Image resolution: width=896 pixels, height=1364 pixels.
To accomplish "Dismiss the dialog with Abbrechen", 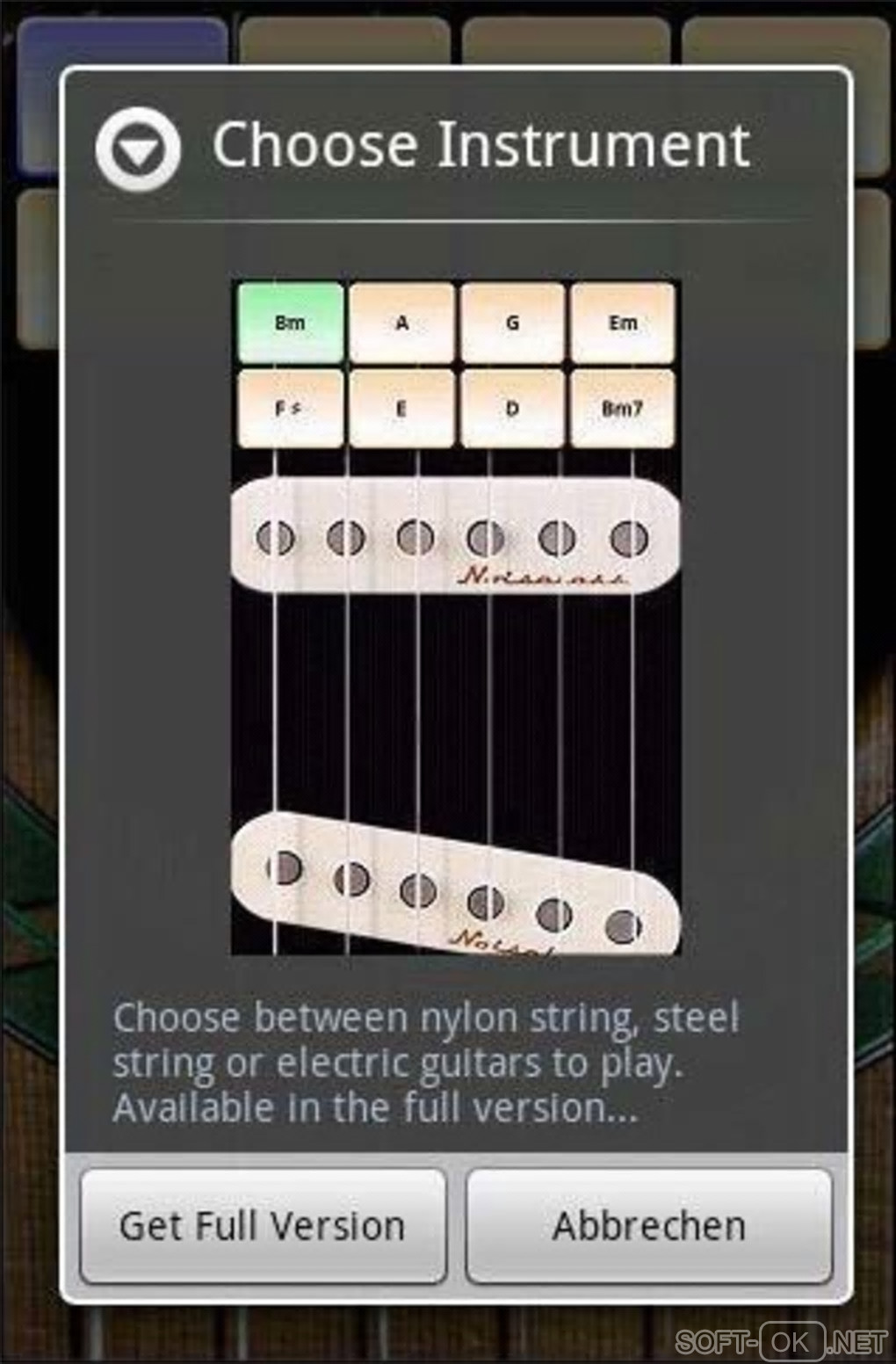I will point(648,1225).
